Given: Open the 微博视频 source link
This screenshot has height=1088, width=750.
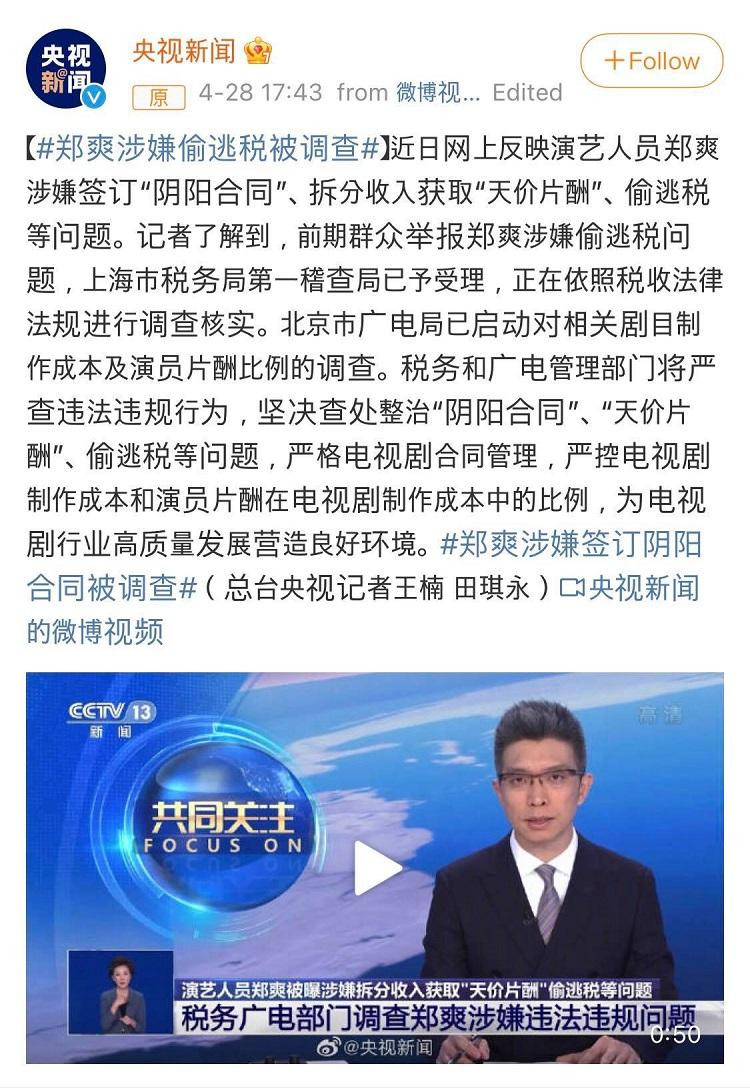Looking at the screenshot, I should click(x=438, y=93).
